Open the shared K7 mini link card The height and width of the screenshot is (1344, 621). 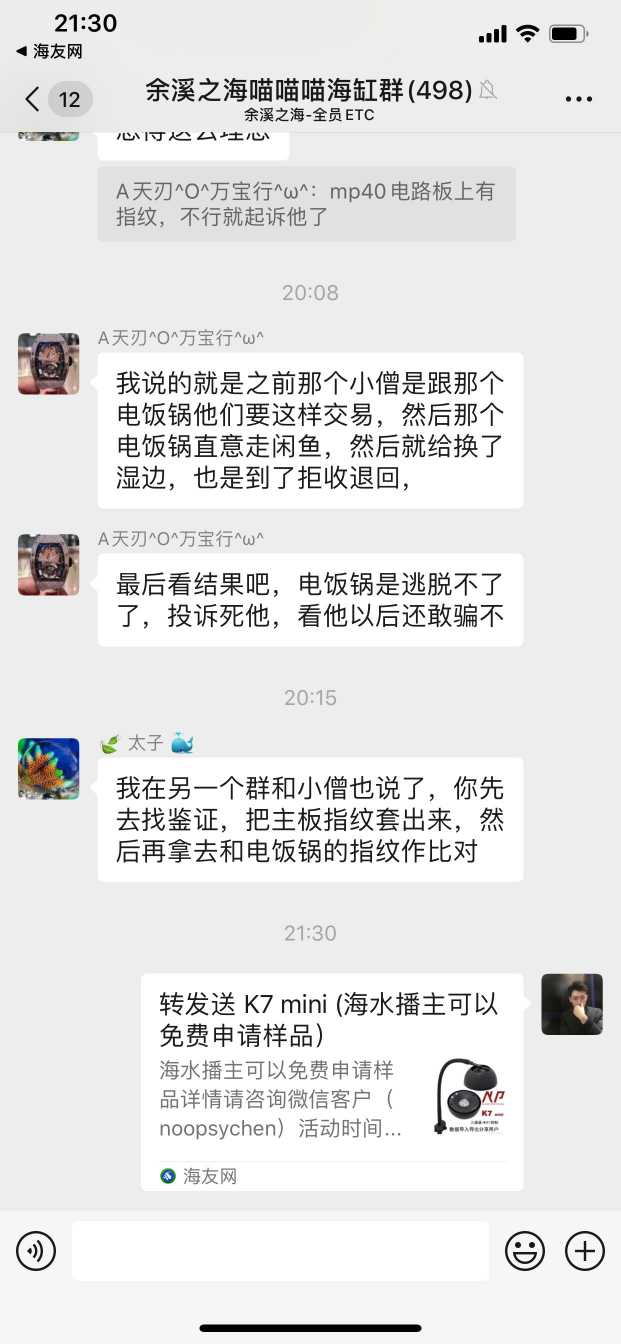(331, 1080)
